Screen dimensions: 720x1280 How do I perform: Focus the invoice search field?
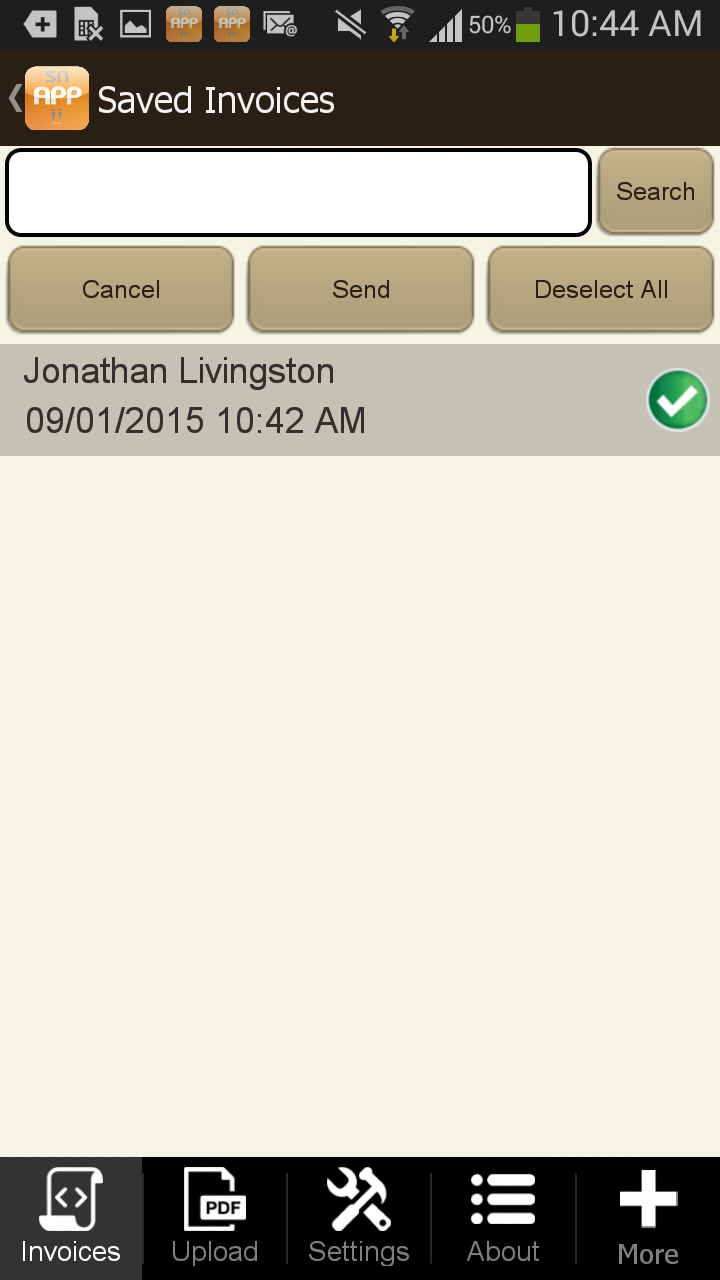298,193
